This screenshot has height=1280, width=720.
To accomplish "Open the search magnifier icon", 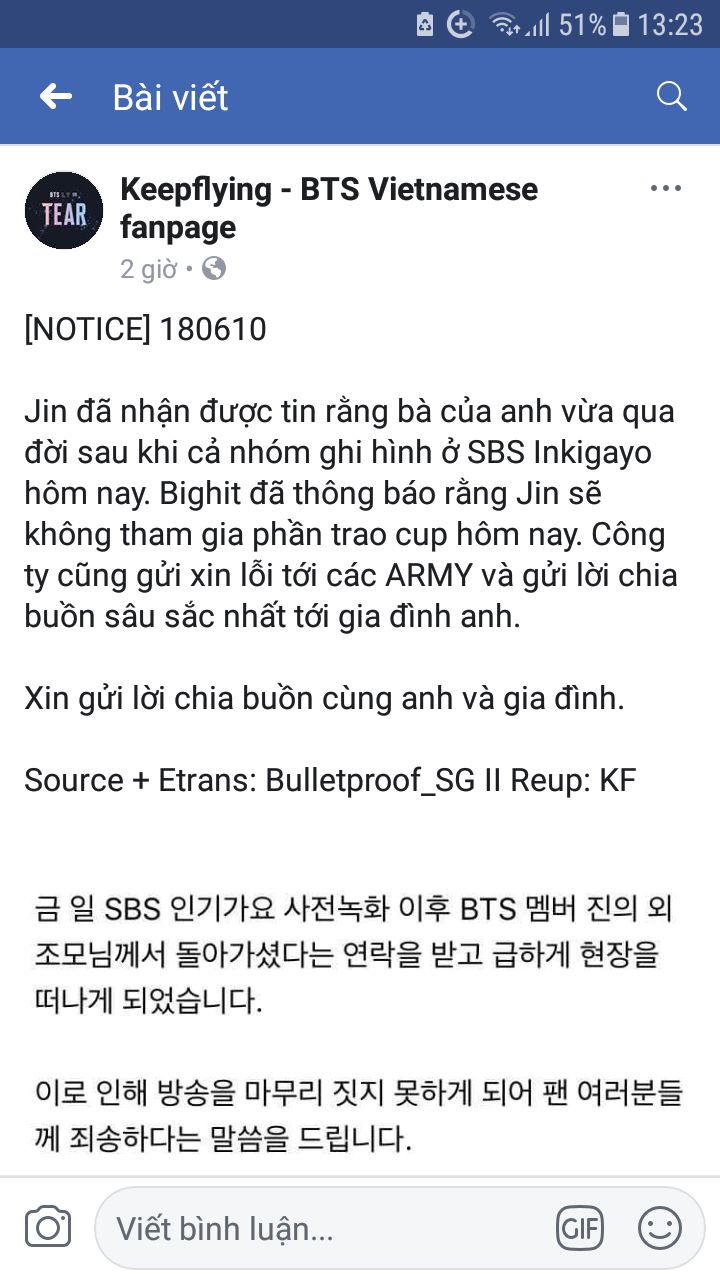I will click(x=671, y=97).
